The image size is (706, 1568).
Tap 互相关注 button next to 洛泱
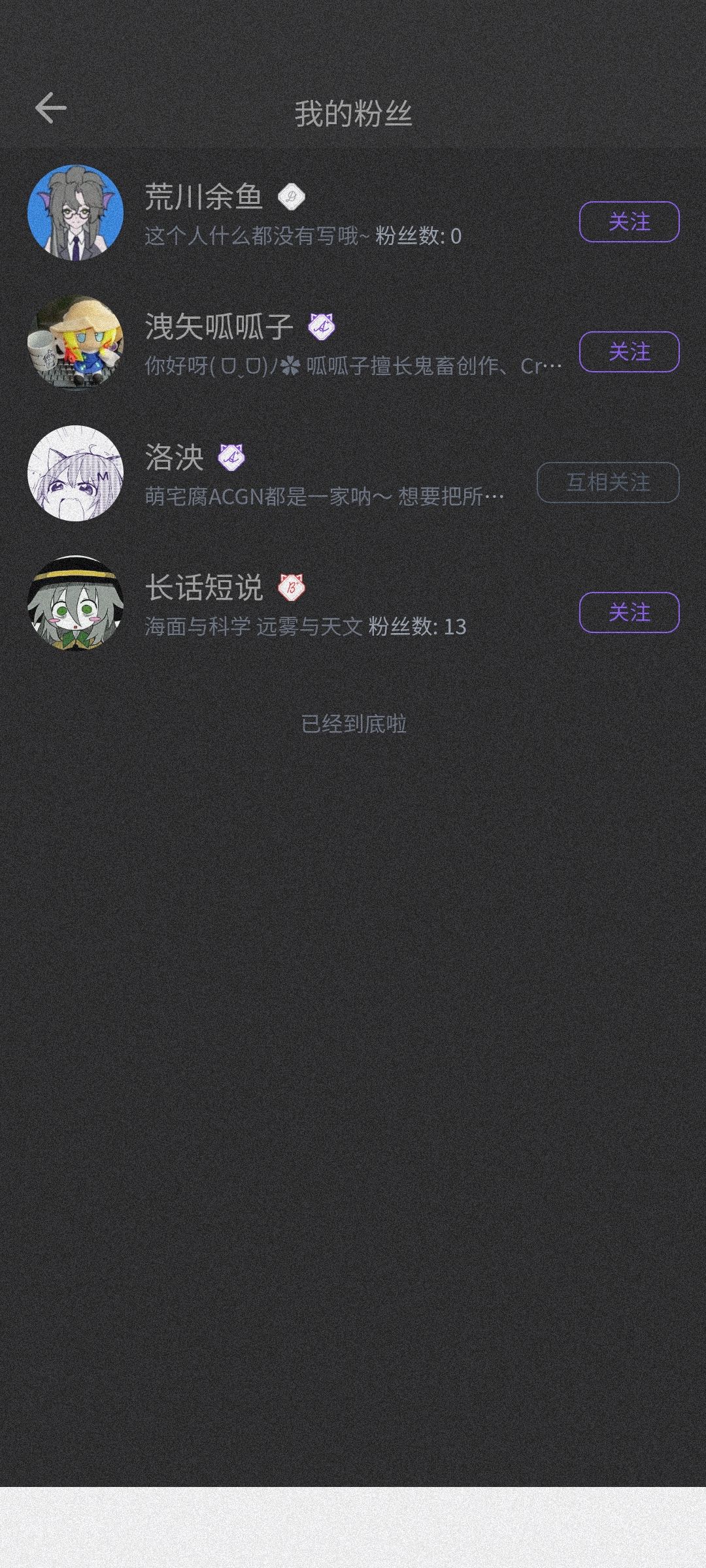[x=608, y=482]
